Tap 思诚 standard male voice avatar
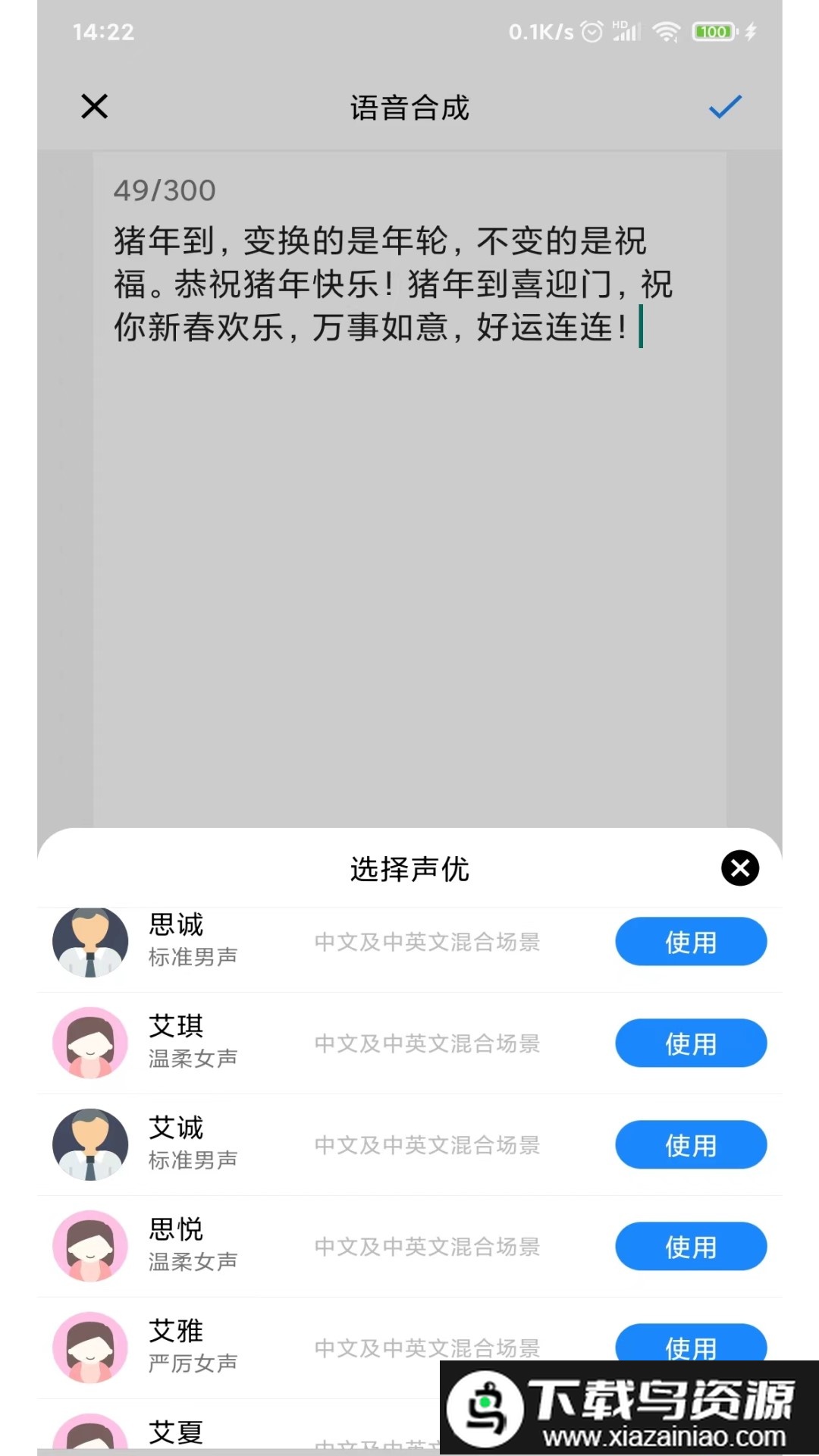This screenshot has height=1456, width=819. click(x=89, y=941)
